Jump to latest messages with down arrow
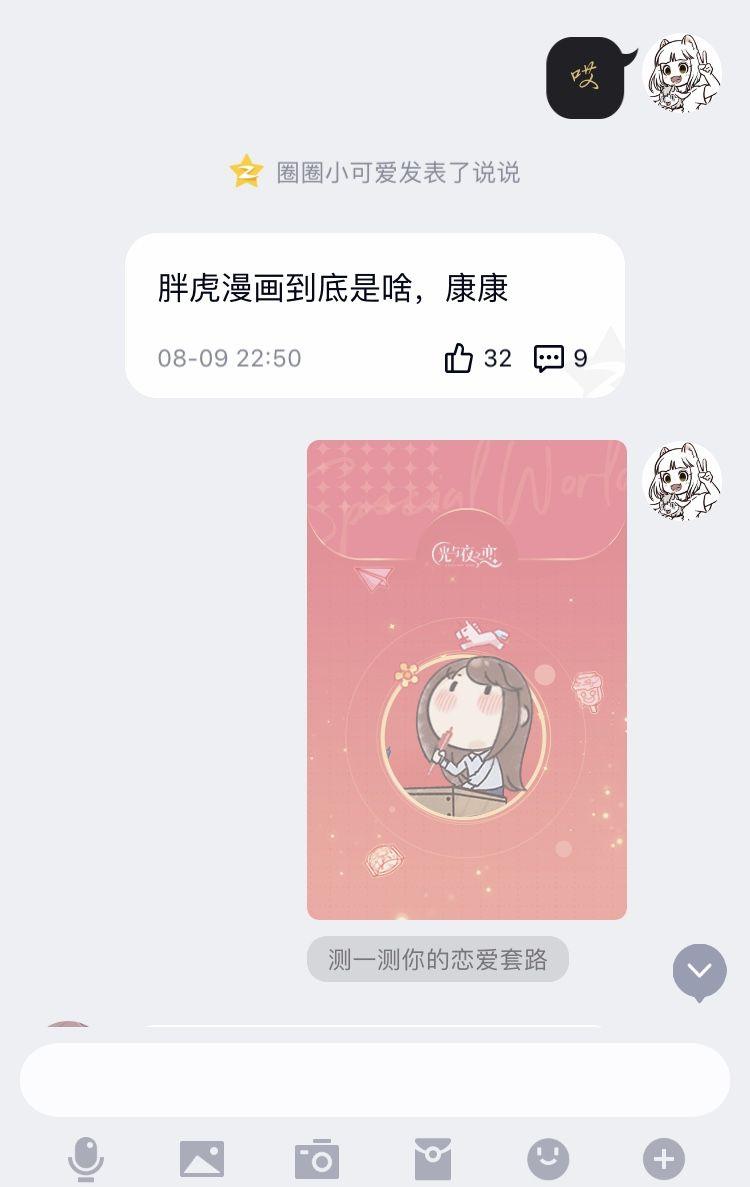The width and height of the screenshot is (750, 1187). click(699, 970)
